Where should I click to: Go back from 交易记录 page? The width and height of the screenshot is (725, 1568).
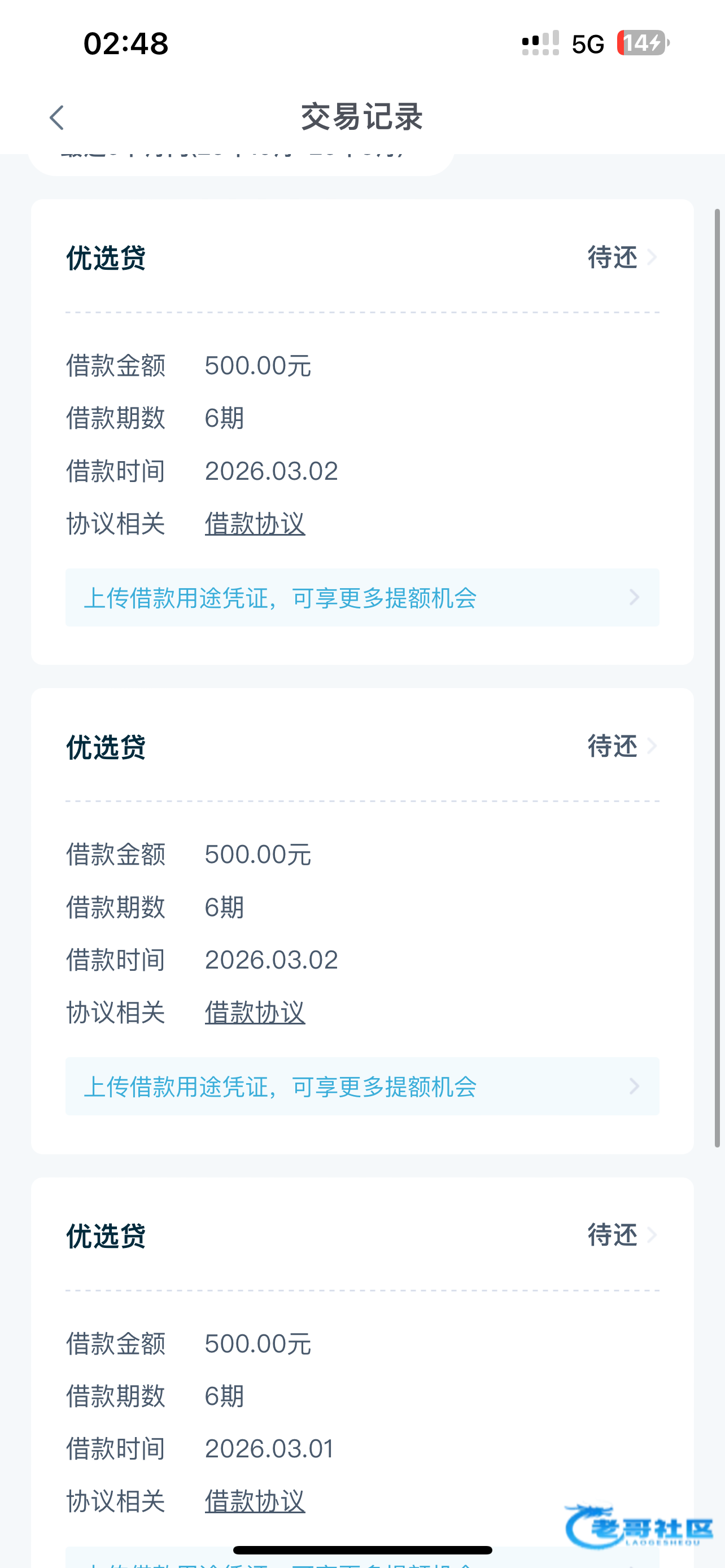tap(56, 117)
